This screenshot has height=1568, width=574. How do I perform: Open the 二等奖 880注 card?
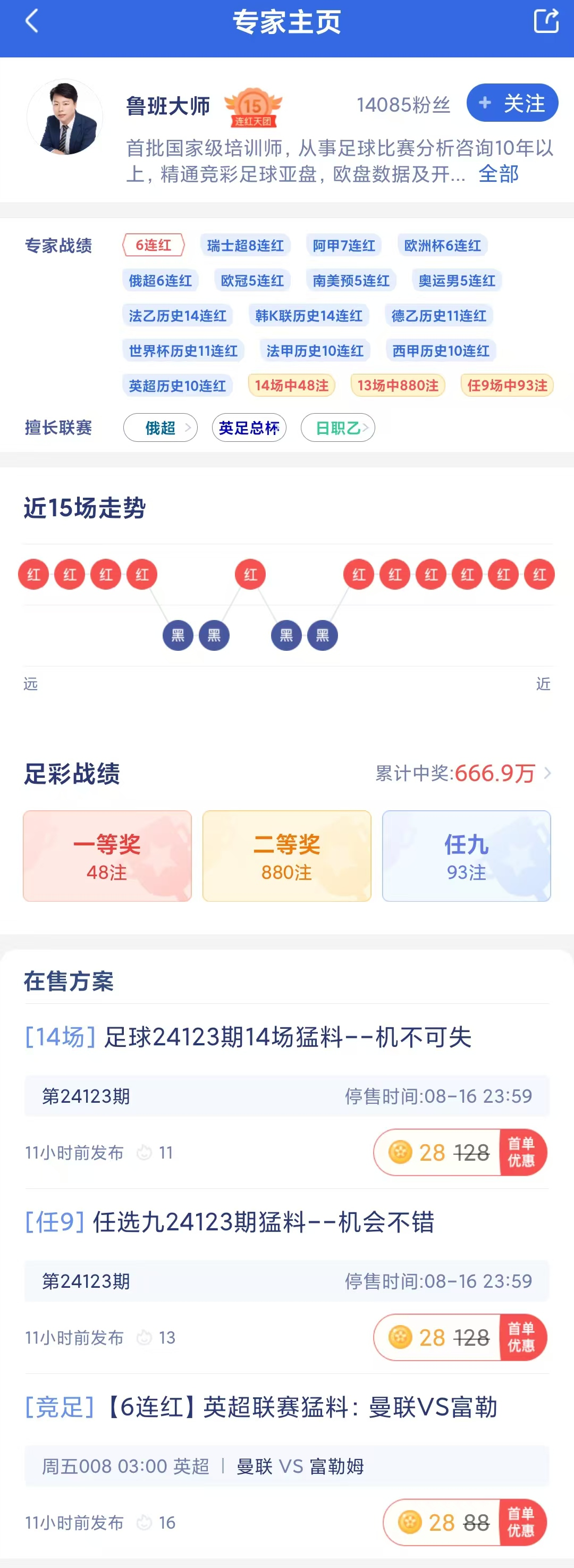(x=286, y=856)
